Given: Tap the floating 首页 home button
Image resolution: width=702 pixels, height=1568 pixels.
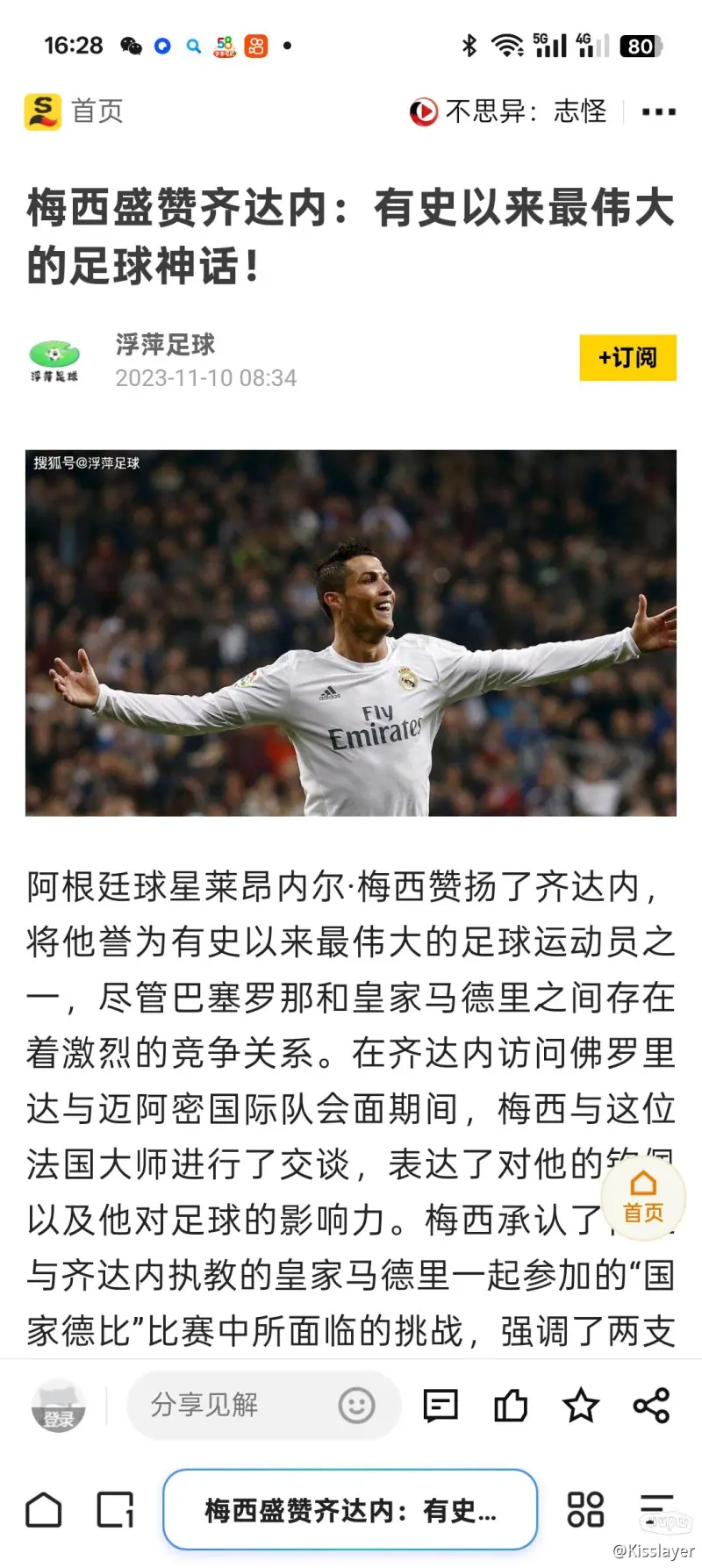Looking at the screenshot, I should (643, 1198).
